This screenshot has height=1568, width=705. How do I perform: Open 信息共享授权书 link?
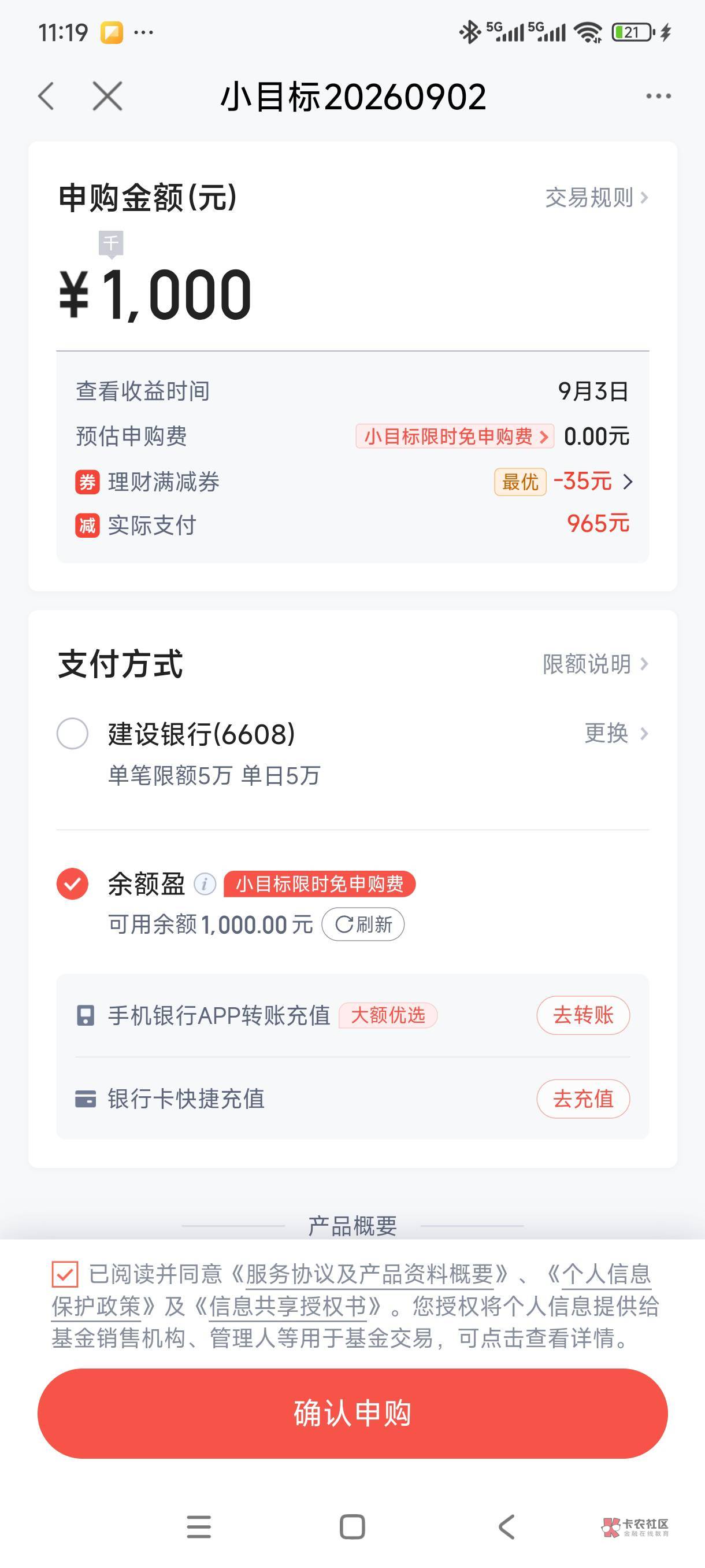[x=288, y=1306]
